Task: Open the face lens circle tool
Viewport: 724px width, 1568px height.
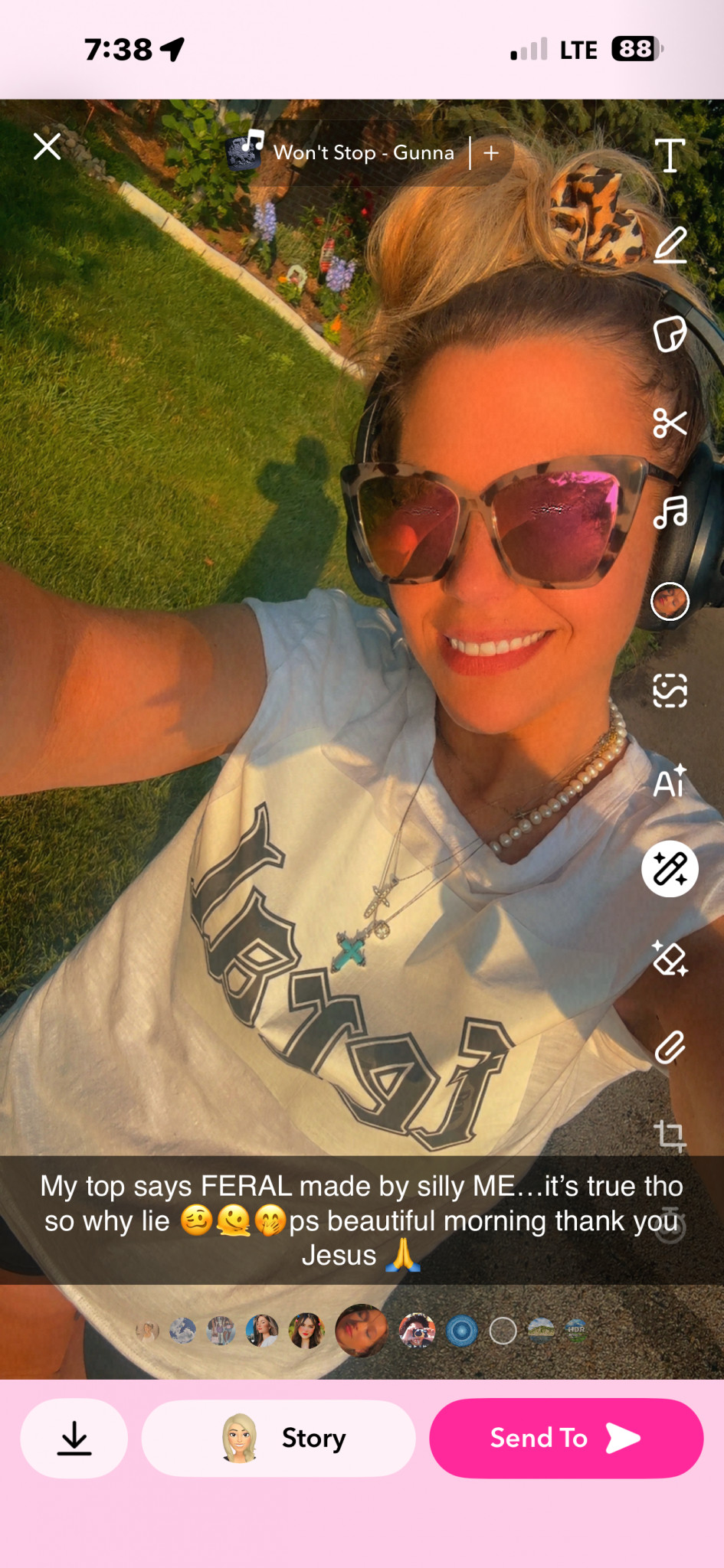Action: (x=670, y=601)
